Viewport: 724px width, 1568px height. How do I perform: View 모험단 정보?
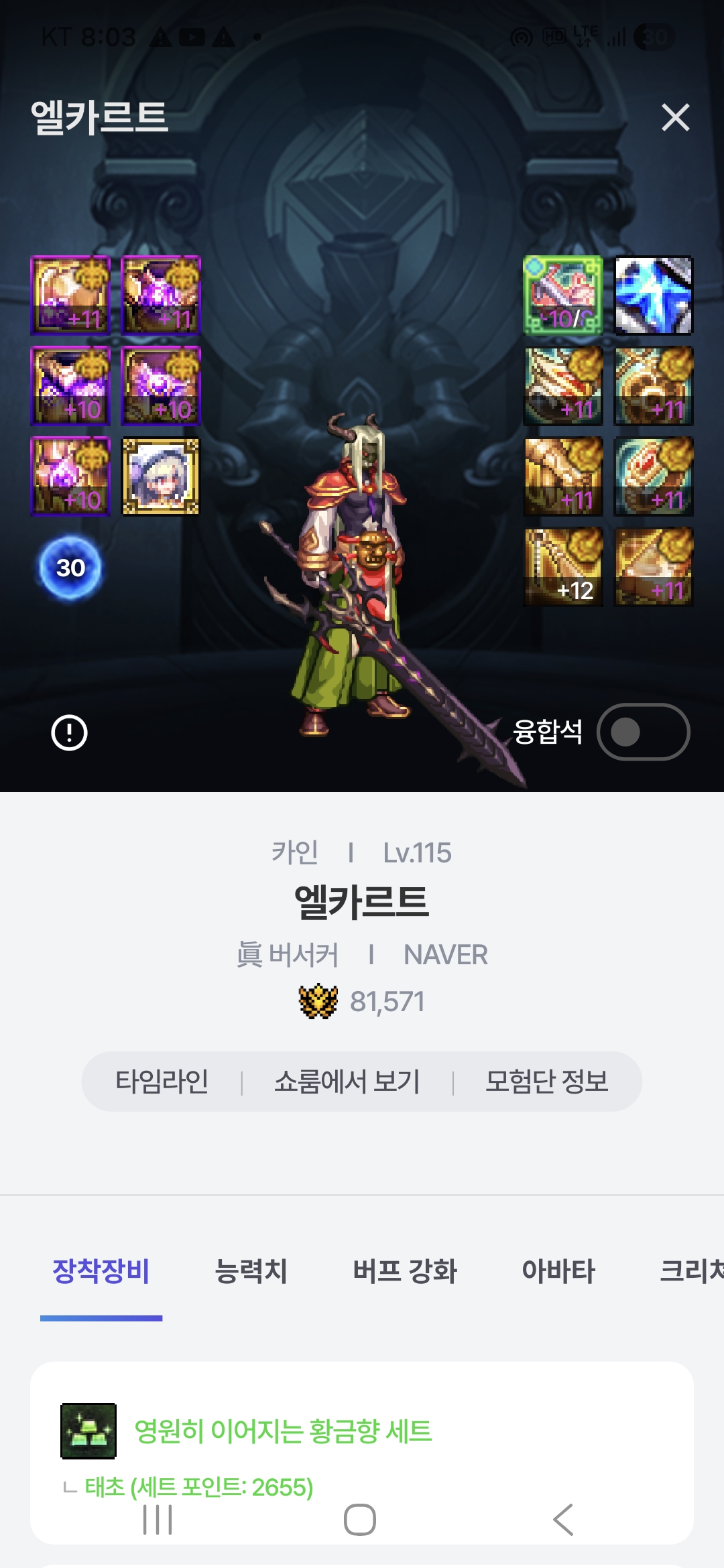tap(546, 1082)
